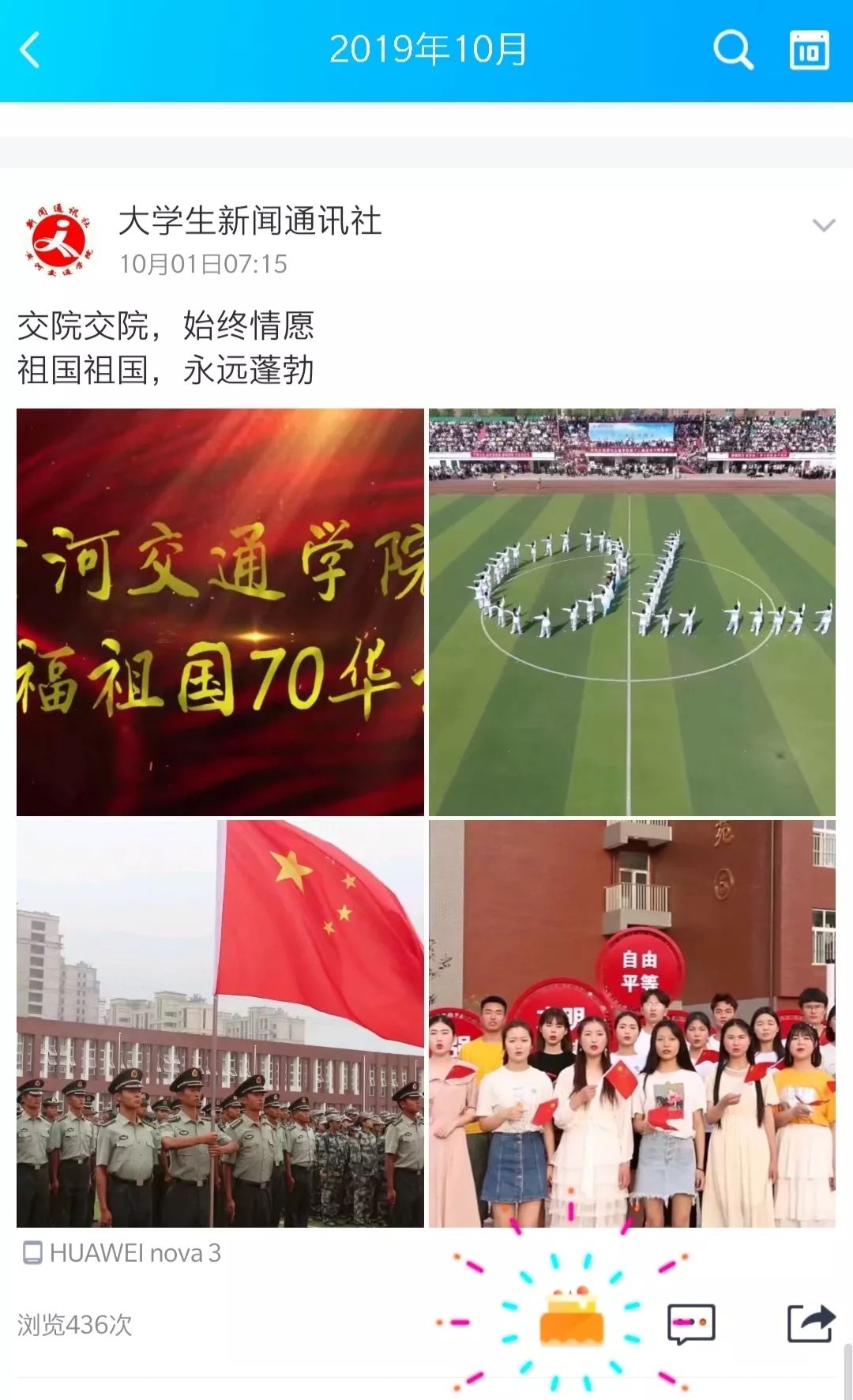The image size is (853, 1400).
Task: Open the calendar date picker icon
Action: (x=810, y=51)
